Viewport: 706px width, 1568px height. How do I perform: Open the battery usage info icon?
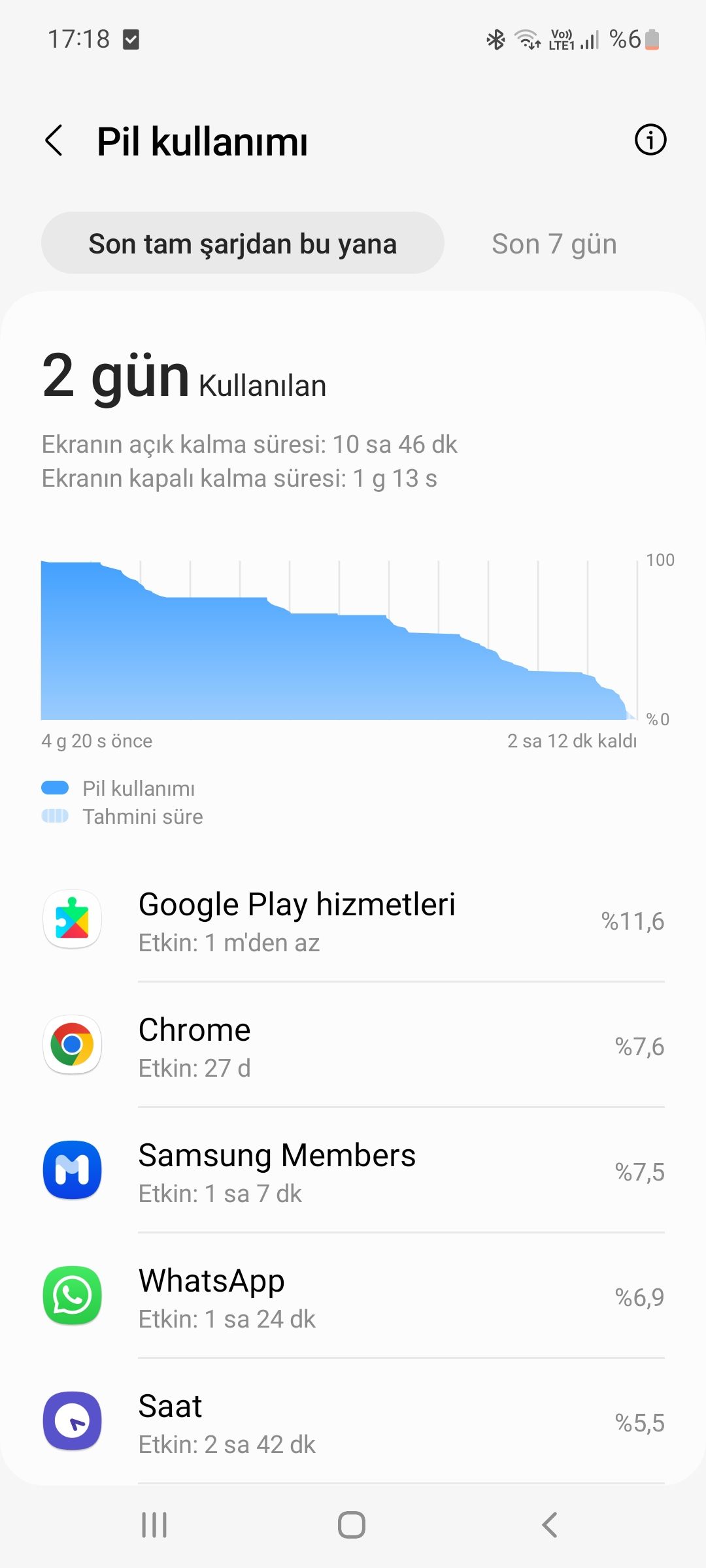point(650,140)
